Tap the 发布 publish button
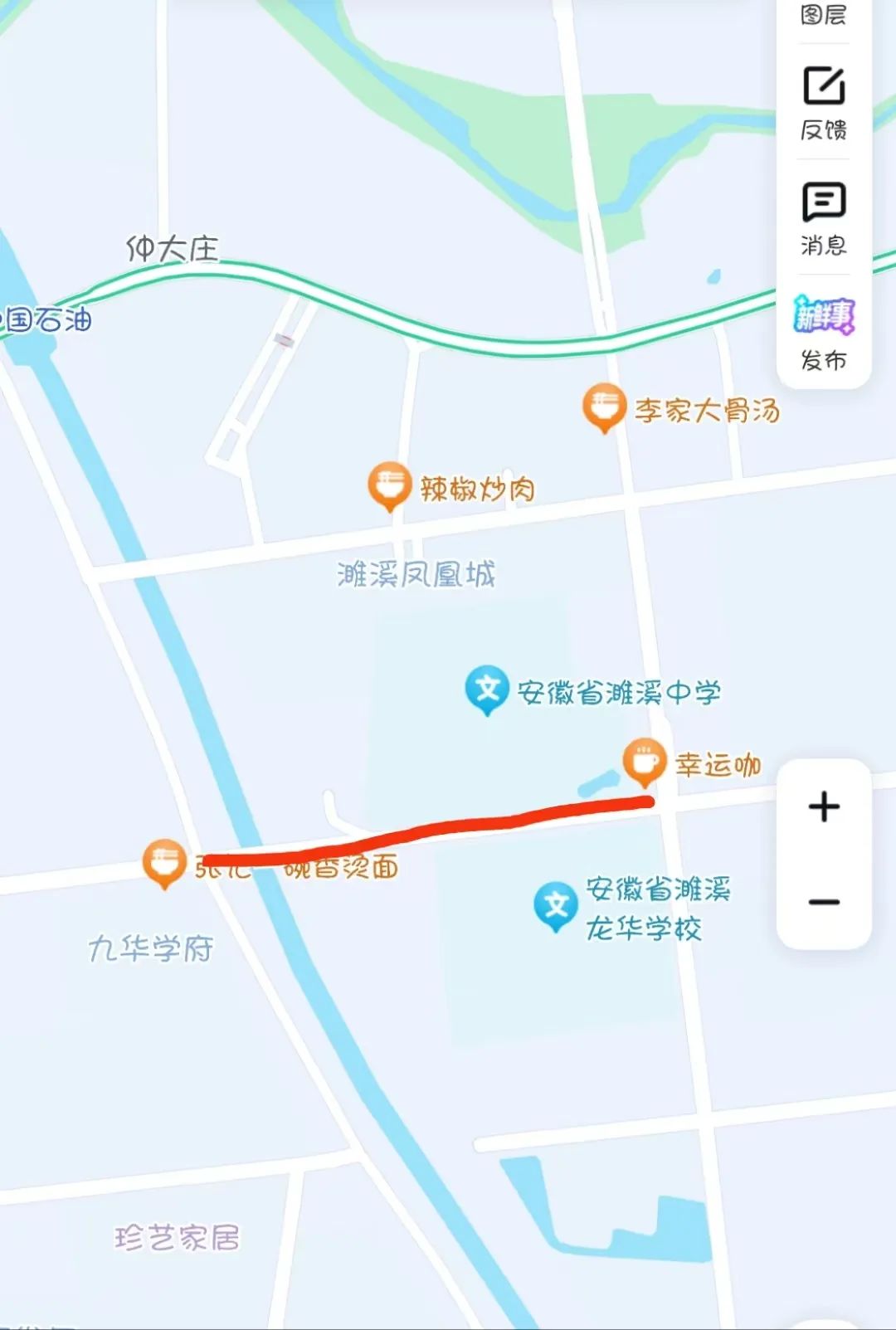Screen dimensions: 896x1330 click(x=823, y=332)
